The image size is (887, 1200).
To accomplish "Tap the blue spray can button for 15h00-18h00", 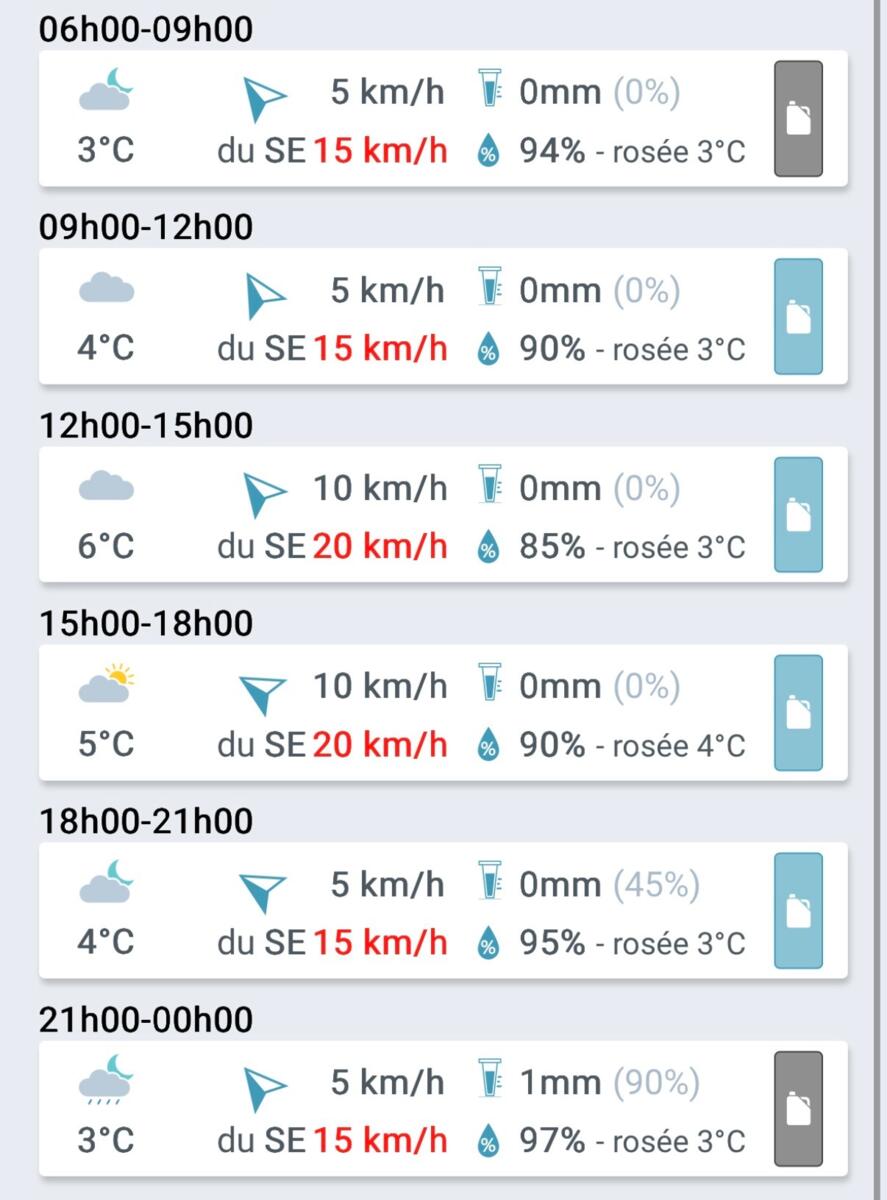I will point(798,713).
